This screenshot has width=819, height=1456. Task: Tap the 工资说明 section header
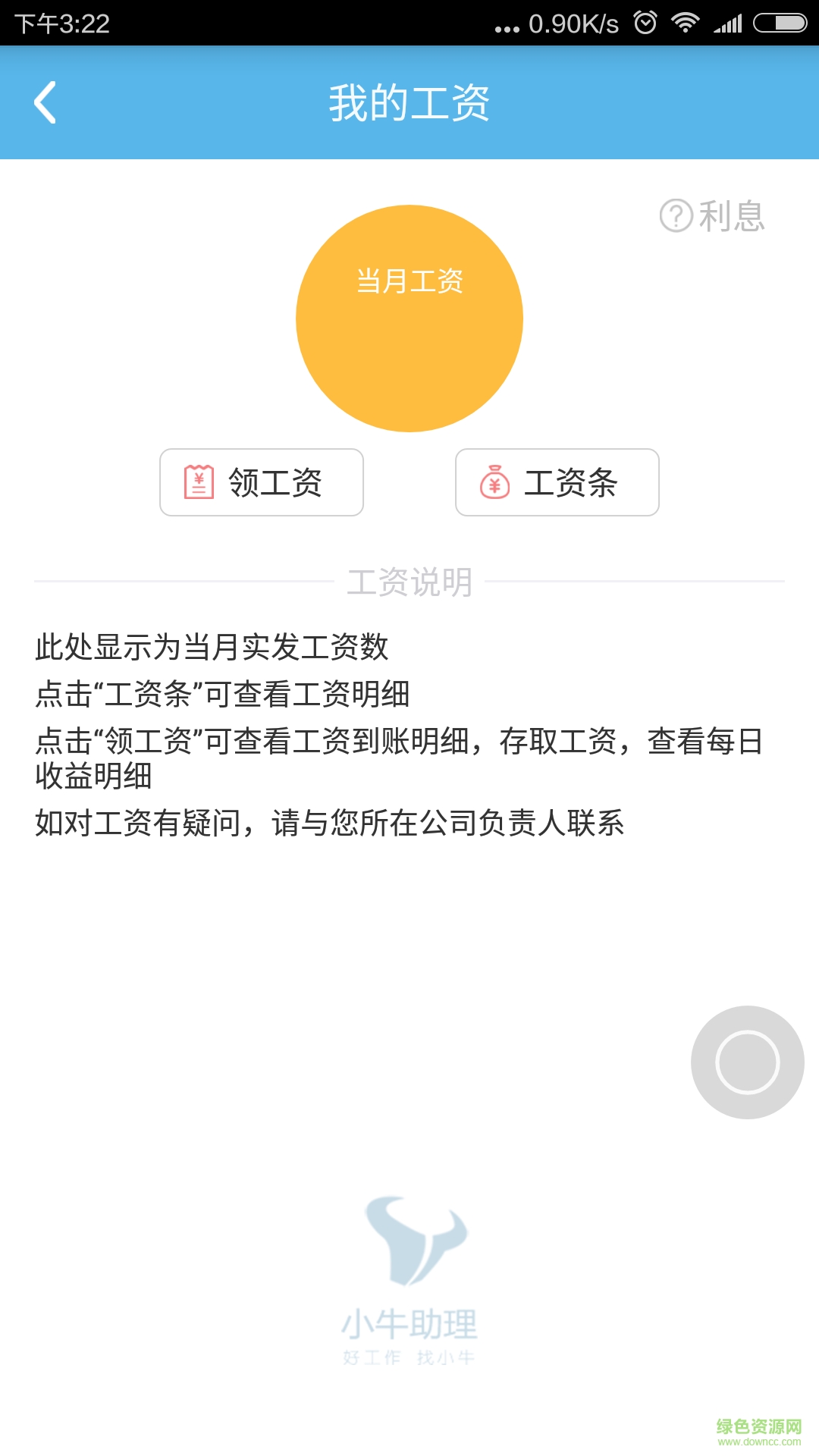coord(409,580)
